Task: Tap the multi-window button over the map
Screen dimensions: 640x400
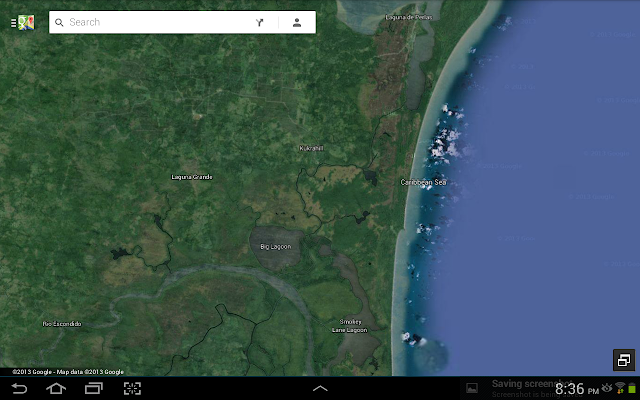Action: coord(622,360)
